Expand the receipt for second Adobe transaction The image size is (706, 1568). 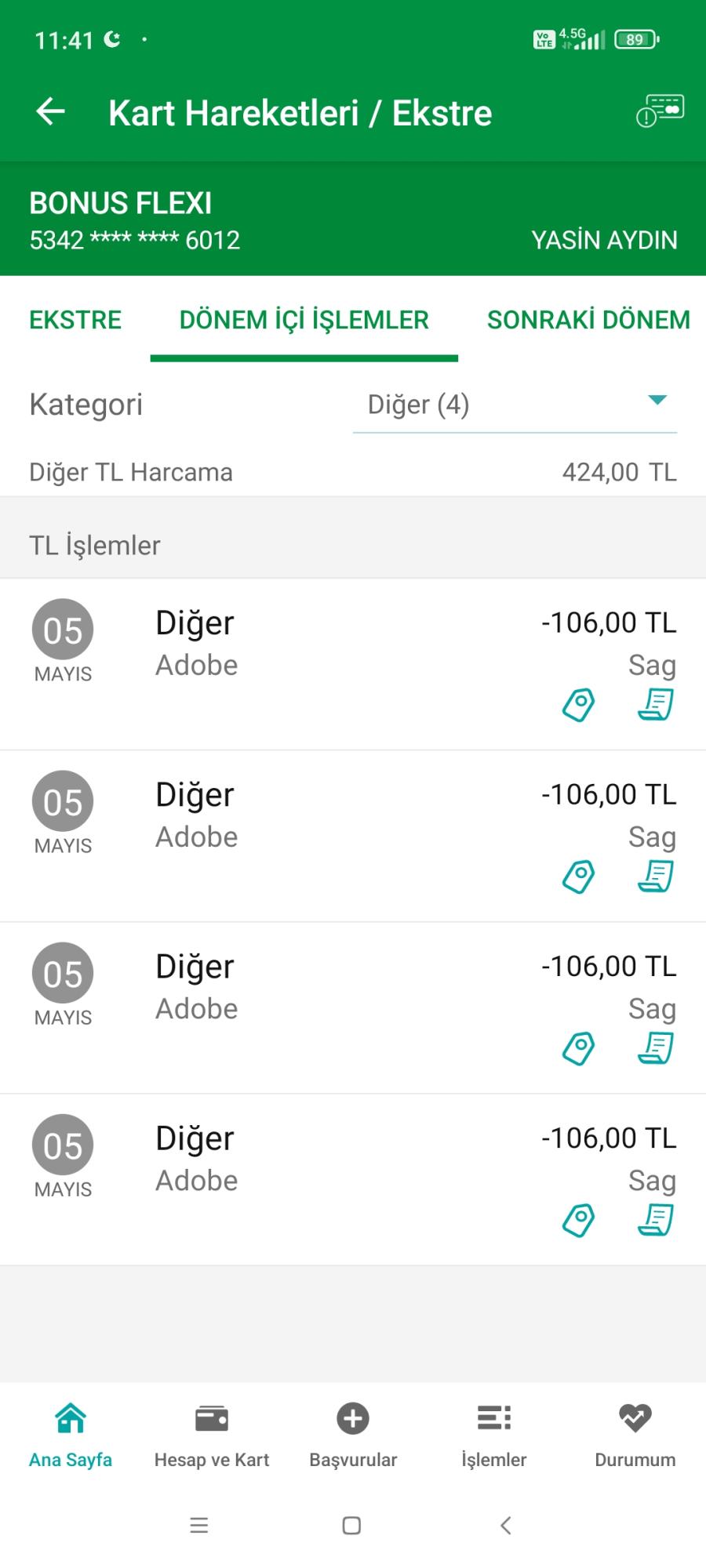[655, 877]
